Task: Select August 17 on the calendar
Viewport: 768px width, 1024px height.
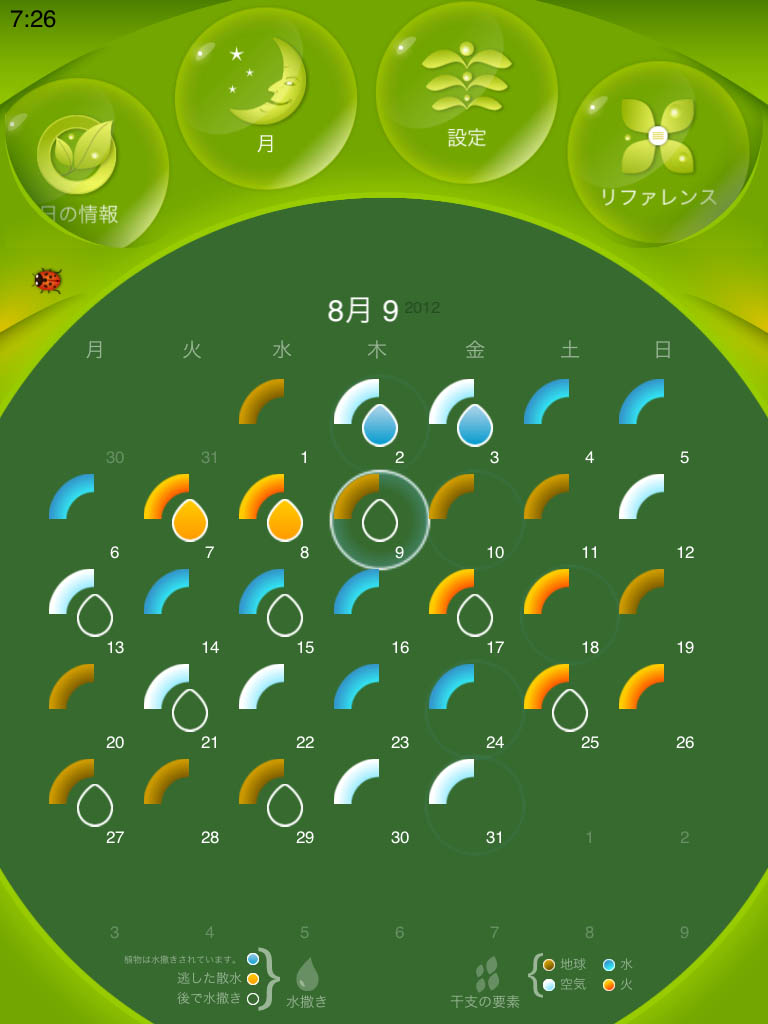Action: [x=474, y=615]
